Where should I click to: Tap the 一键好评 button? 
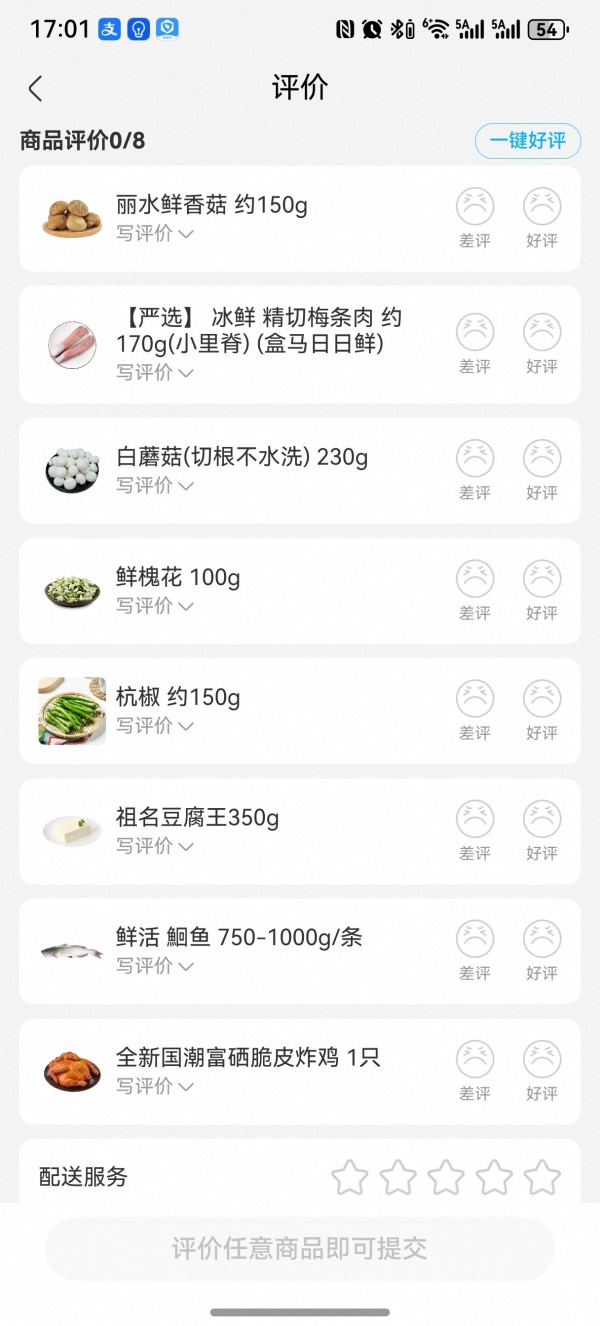(527, 141)
